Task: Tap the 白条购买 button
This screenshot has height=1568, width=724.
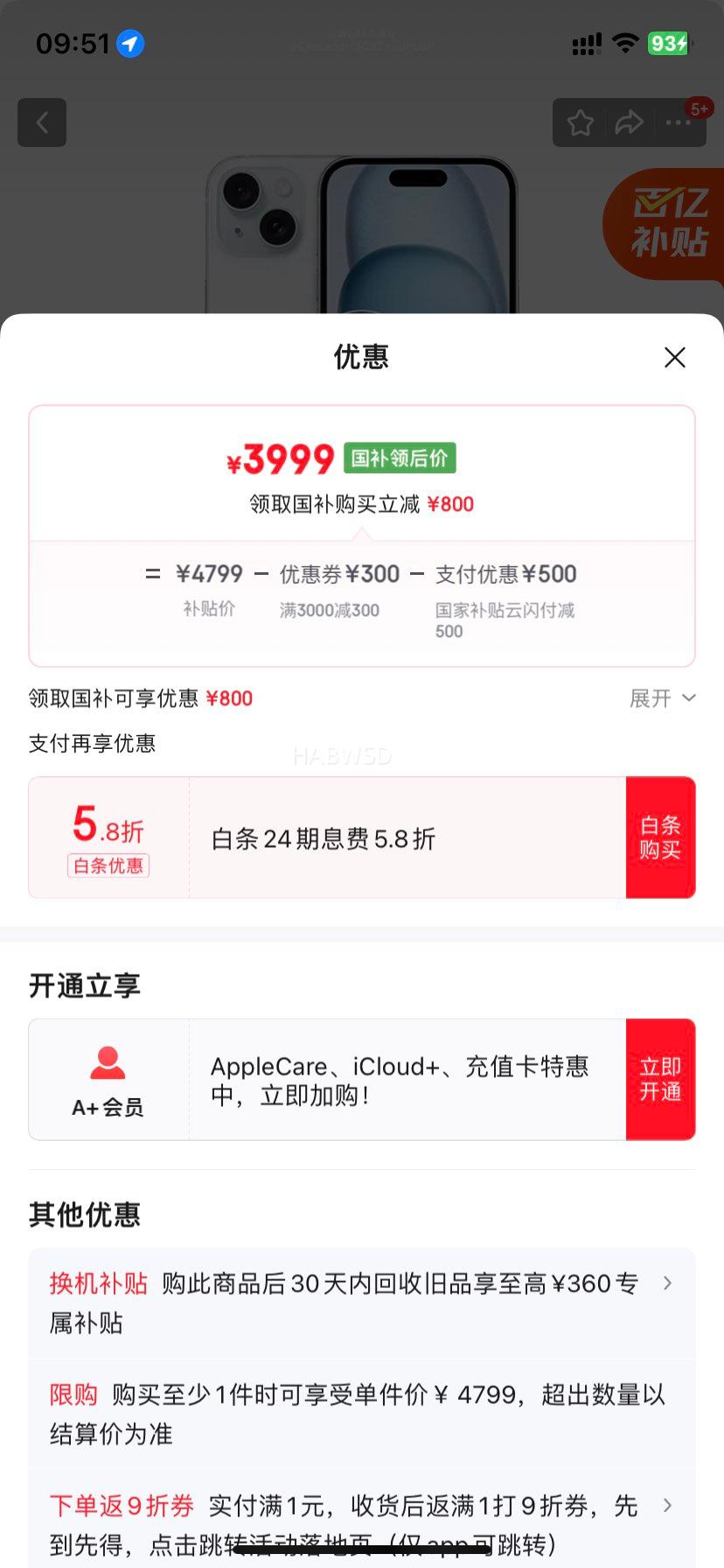Action: 660,837
